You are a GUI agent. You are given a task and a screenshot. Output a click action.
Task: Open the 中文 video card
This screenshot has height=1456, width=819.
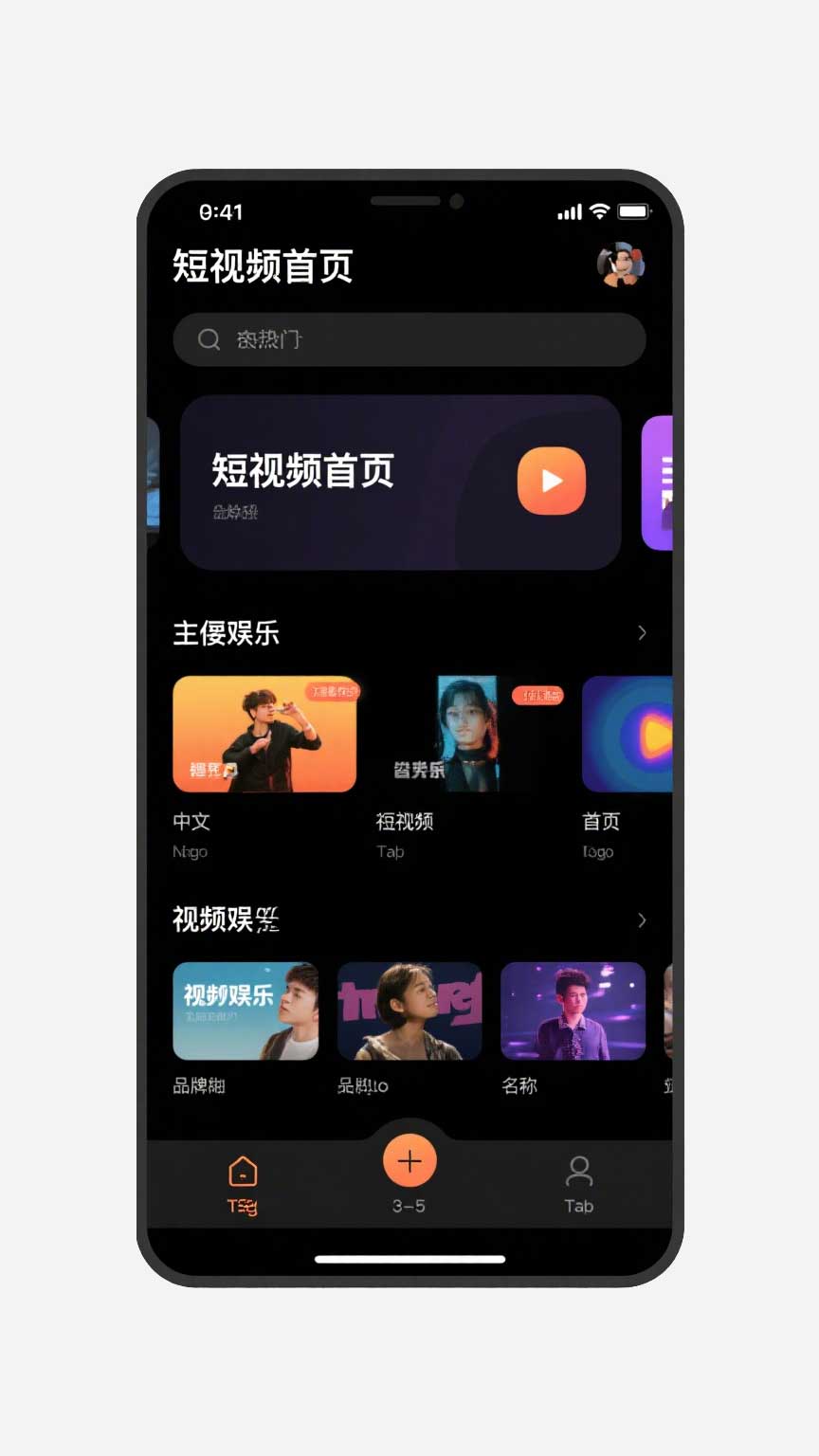[x=264, y=734]
